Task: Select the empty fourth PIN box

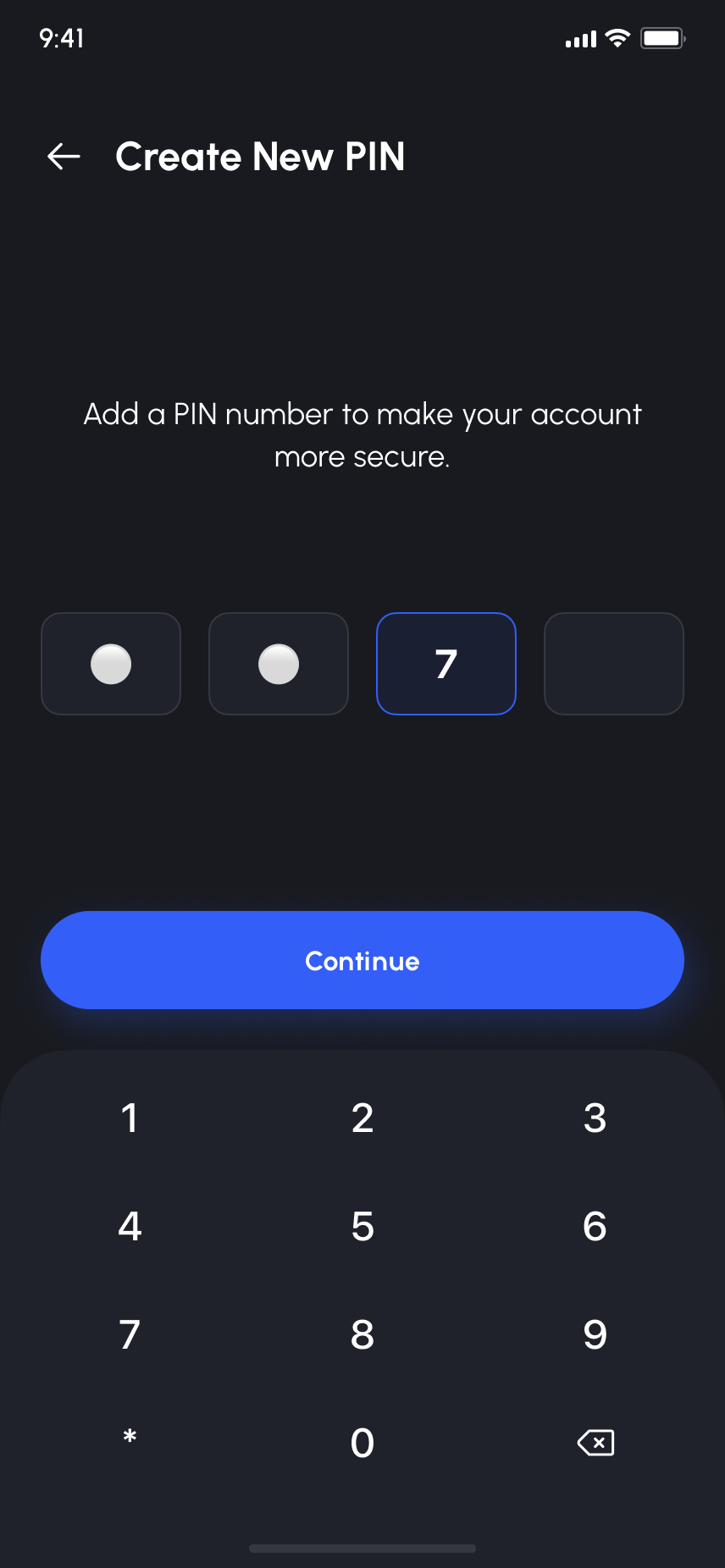Action: 613,664
